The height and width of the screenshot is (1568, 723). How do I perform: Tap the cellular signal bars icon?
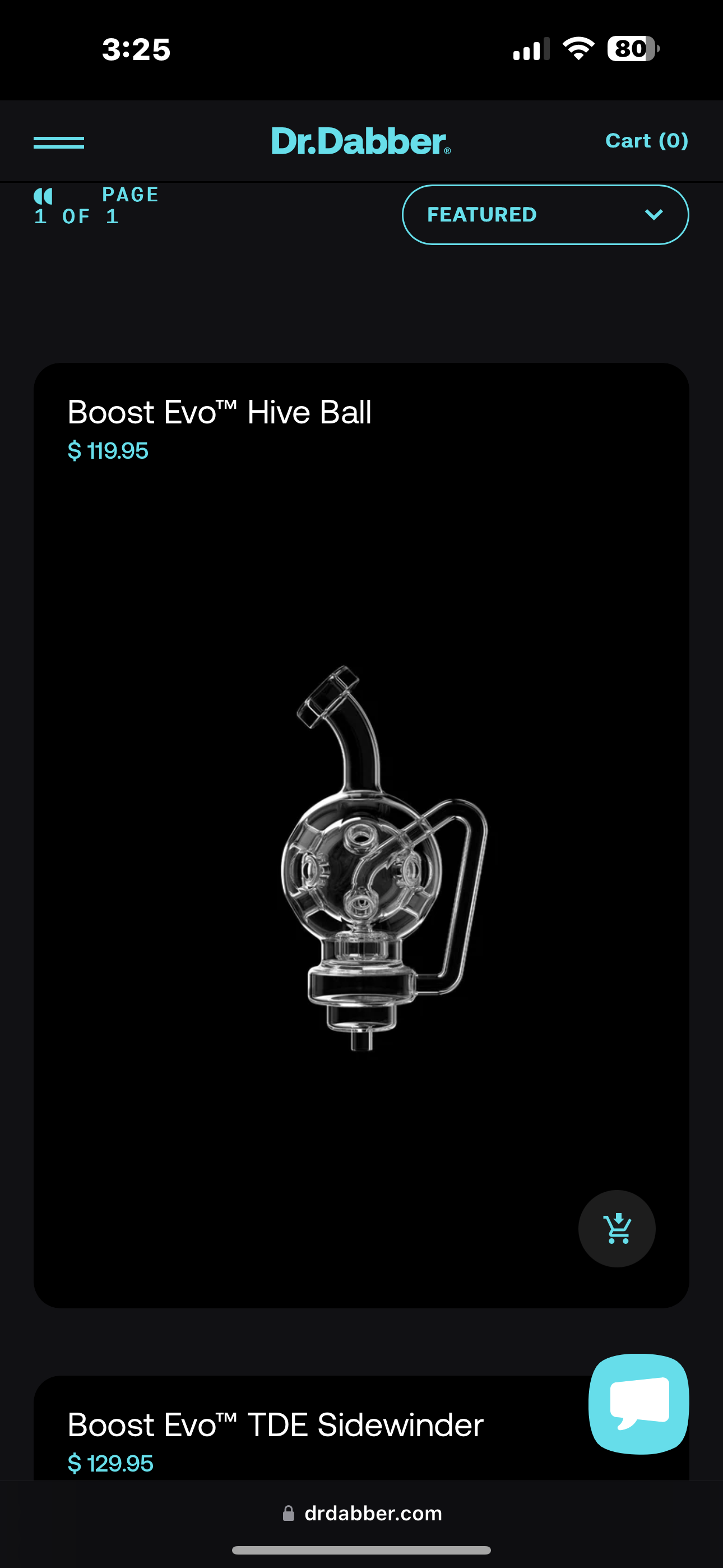click(529, 50)
